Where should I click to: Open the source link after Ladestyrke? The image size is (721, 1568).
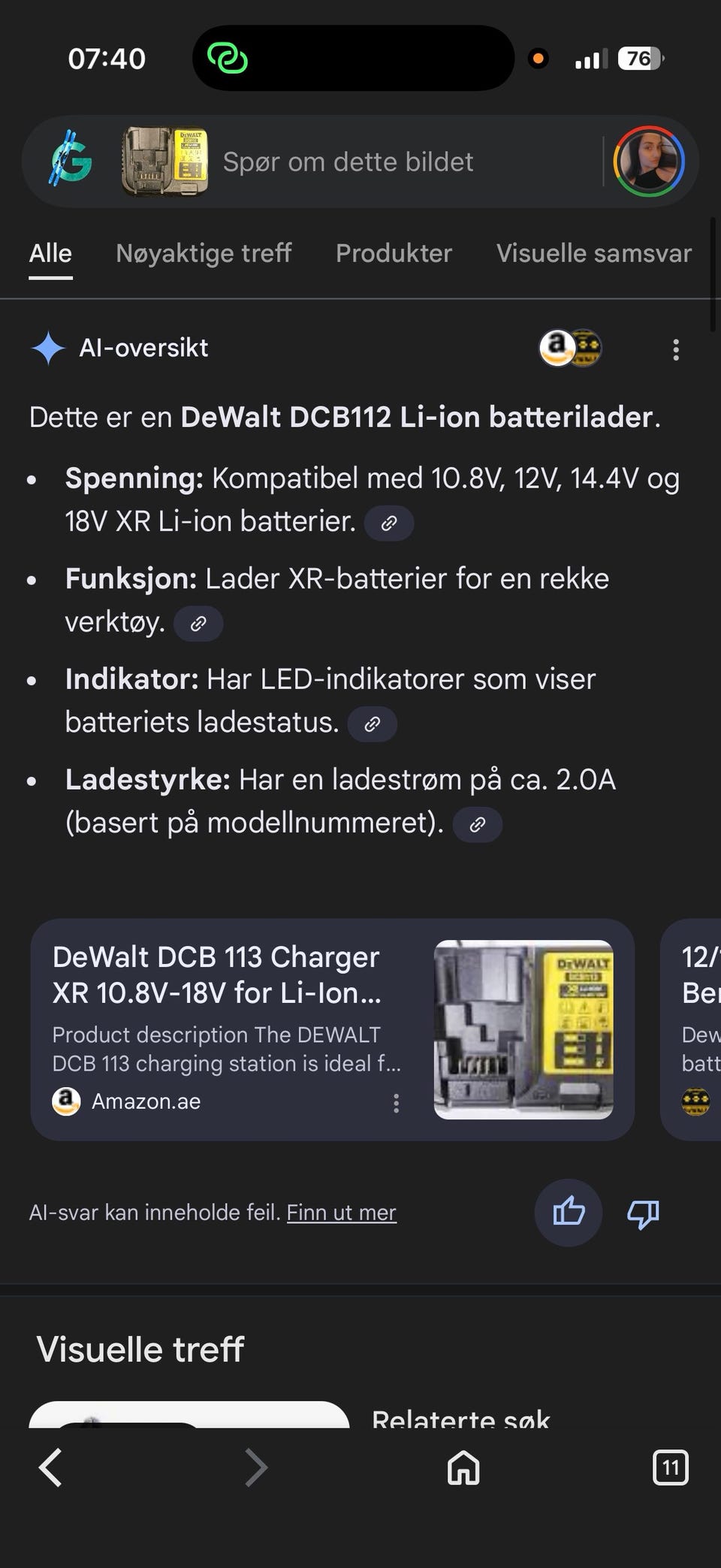point(477,824)
